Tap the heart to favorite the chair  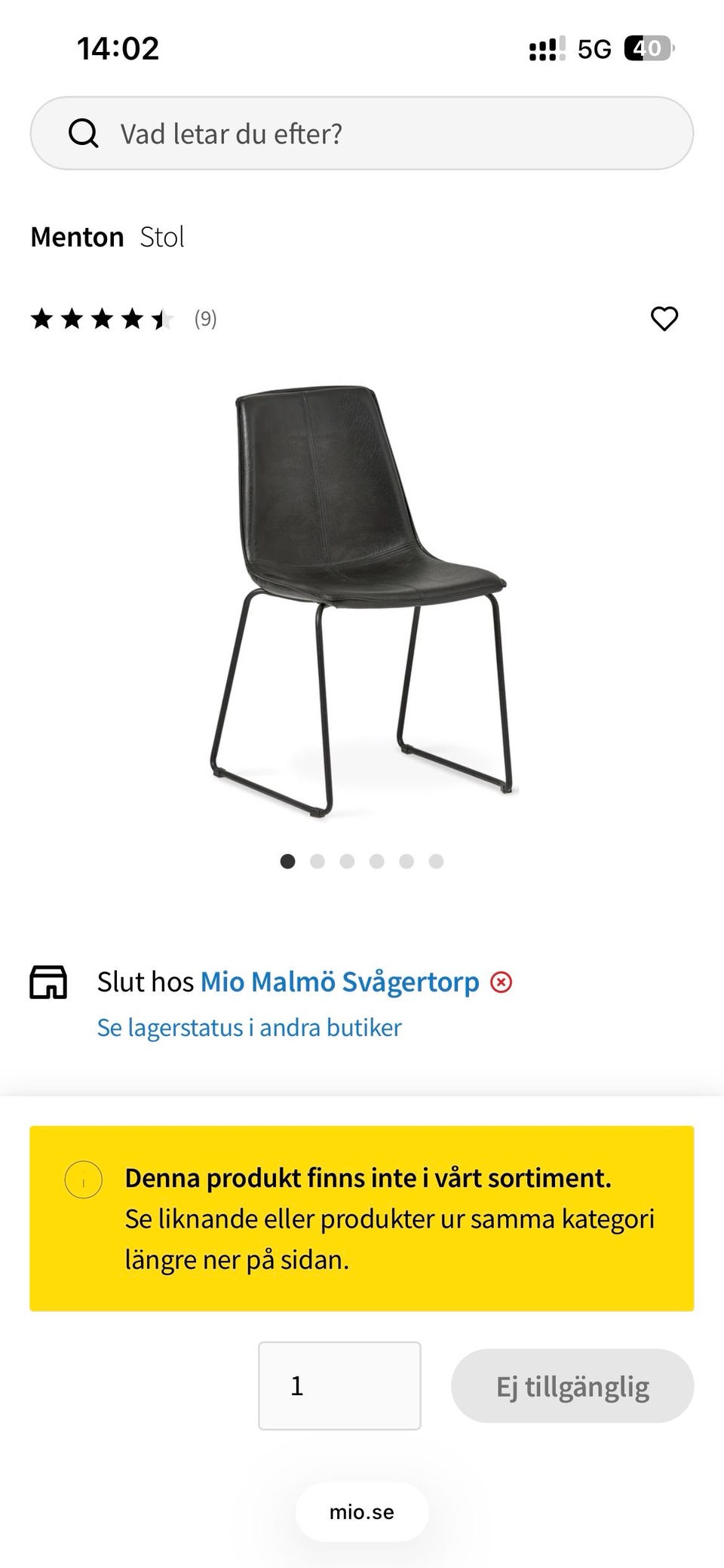click(x=664, y=319)
